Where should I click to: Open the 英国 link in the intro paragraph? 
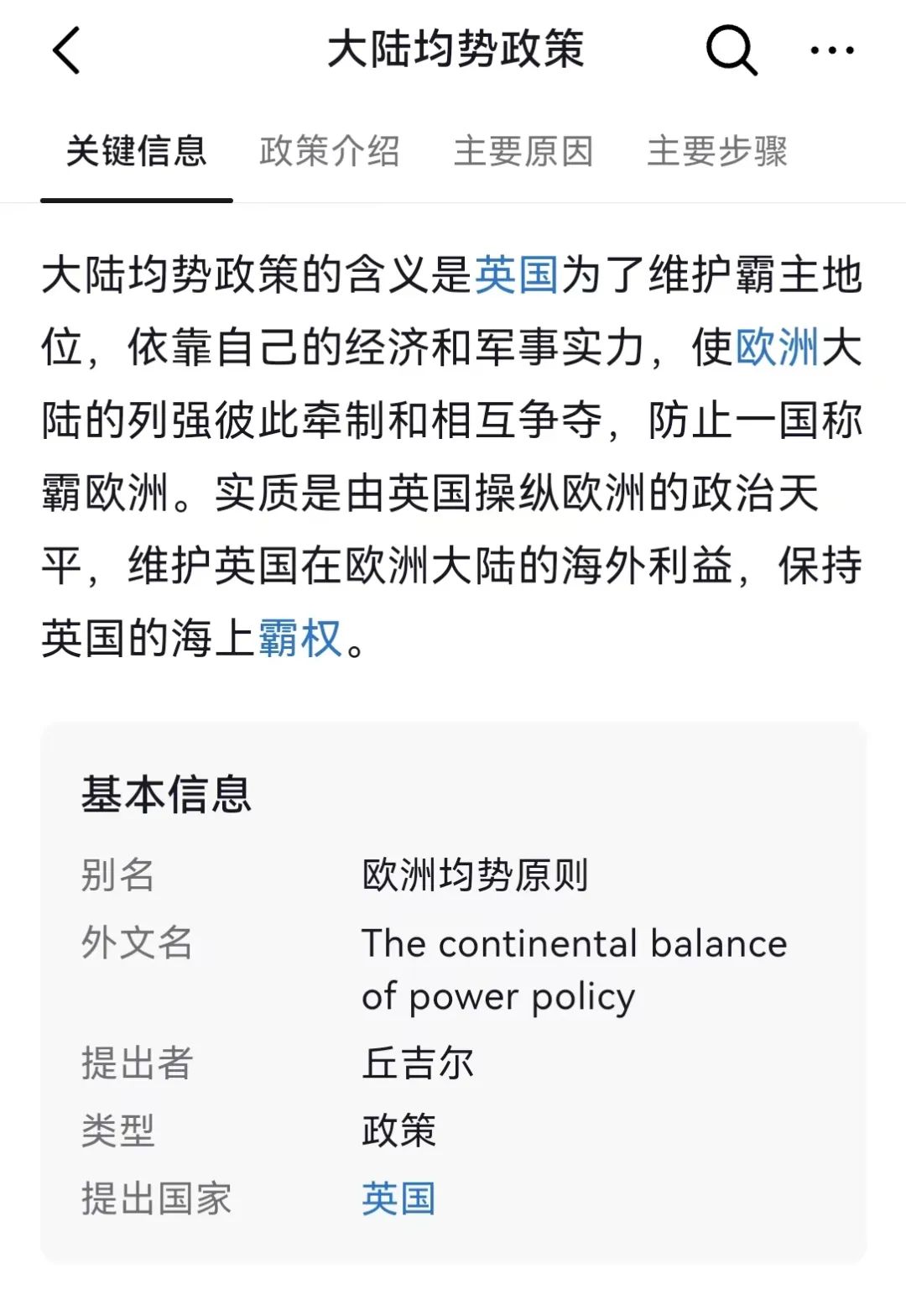tap(517, 275)
